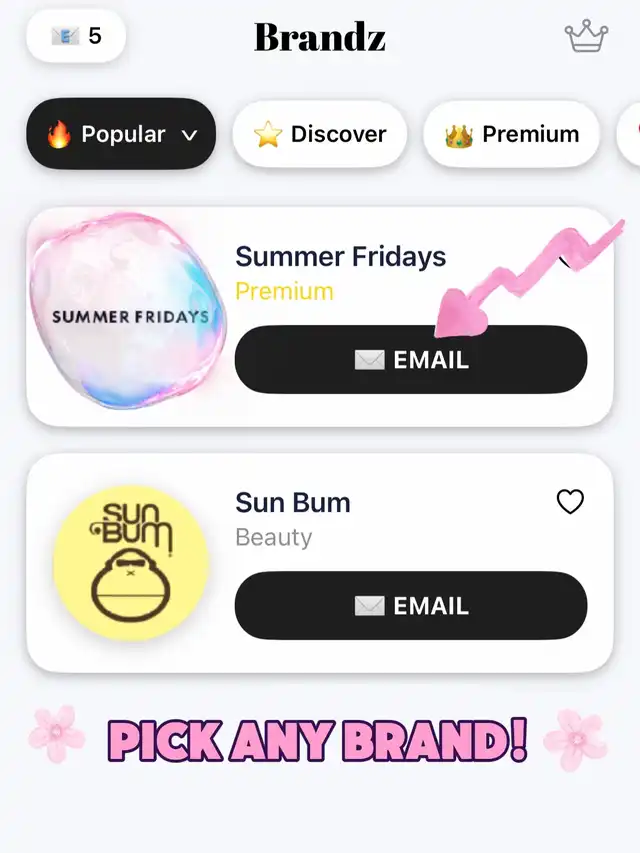Select the Premium filter chip
Screen dimensions: 640x853
(x=512, y=134)
